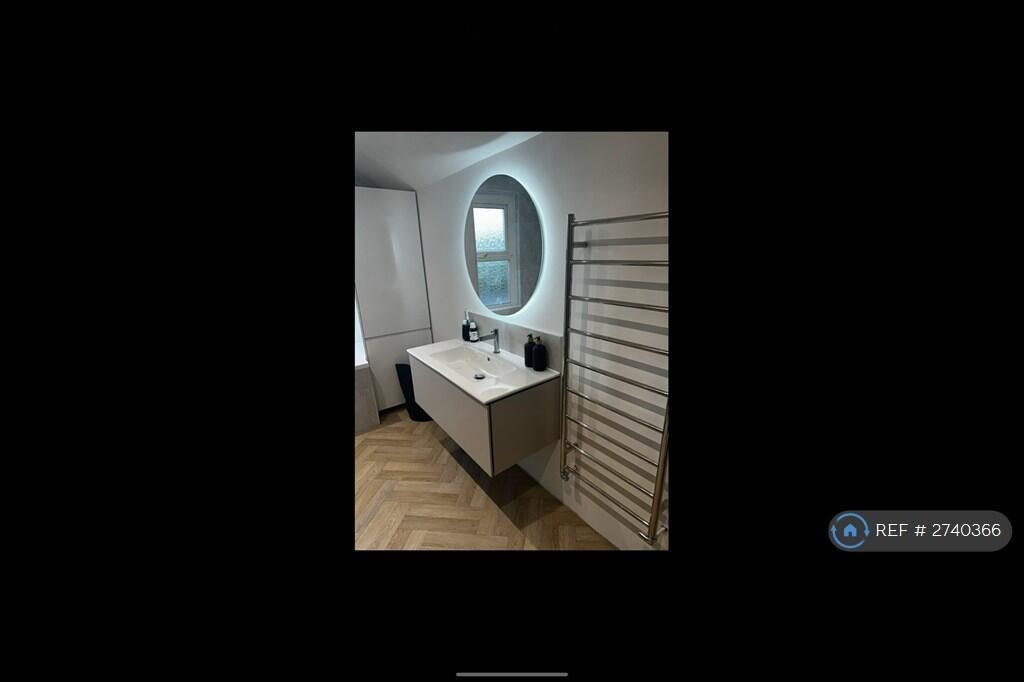Tap the bathroom photo to reveal viewer controls

pos(511,340)
